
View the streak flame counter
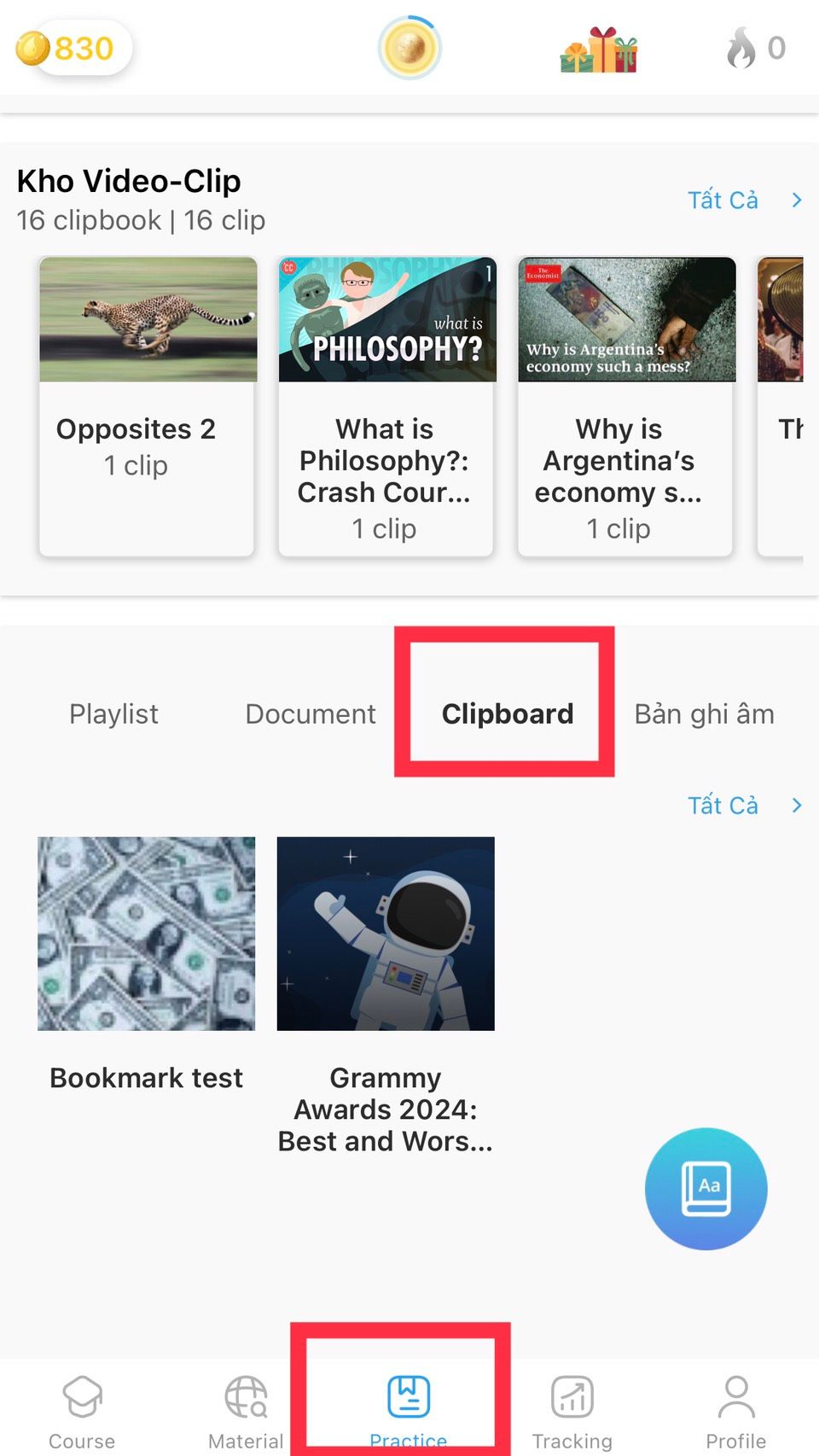pos(756,48)
